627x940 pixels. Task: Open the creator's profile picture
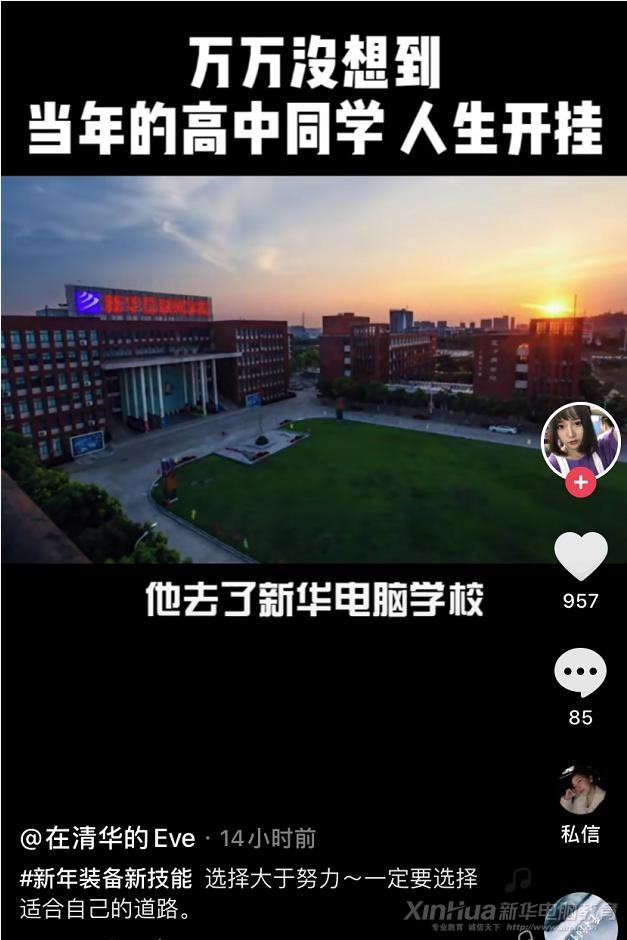pyautogui.click(x=580, y=438)
